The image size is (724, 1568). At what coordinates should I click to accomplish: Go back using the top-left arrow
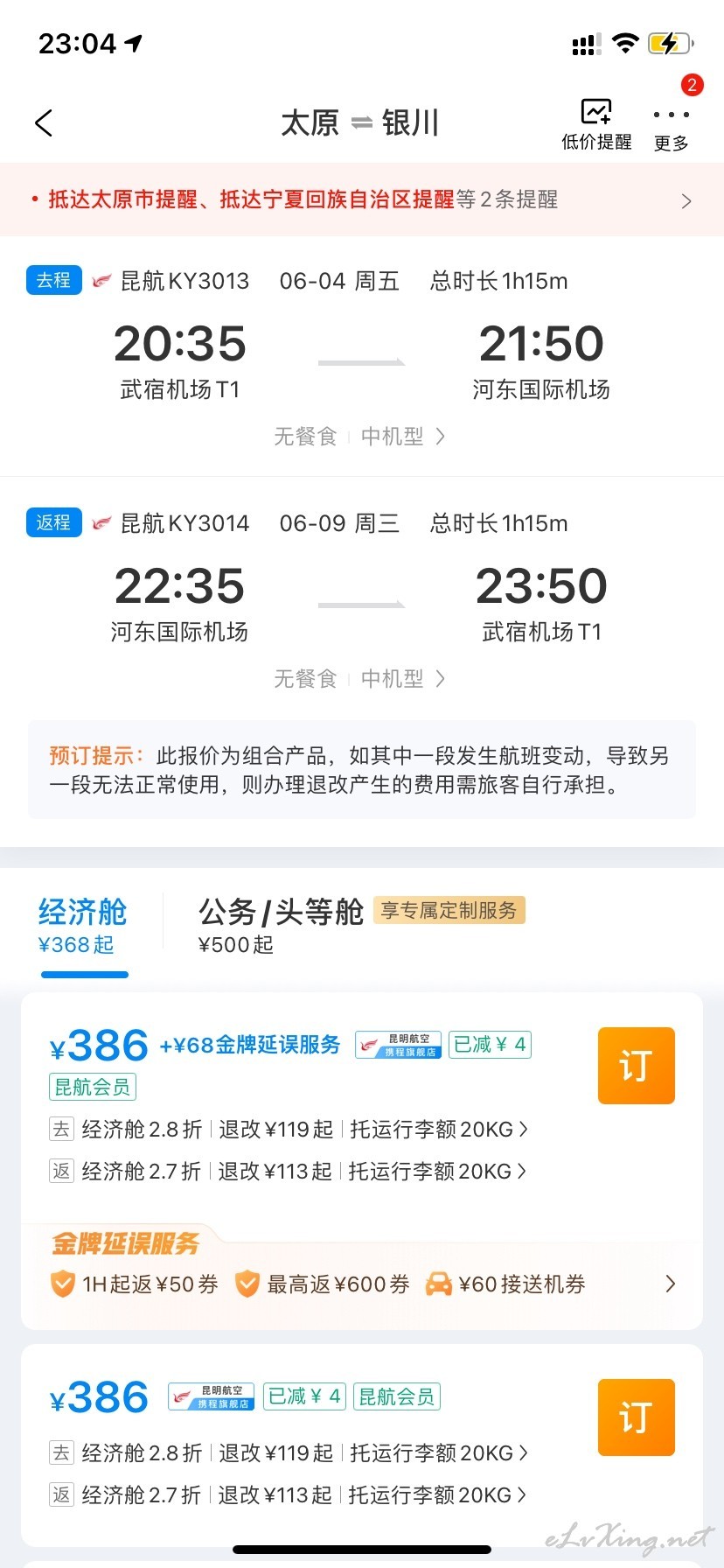(x=44, y=123)
